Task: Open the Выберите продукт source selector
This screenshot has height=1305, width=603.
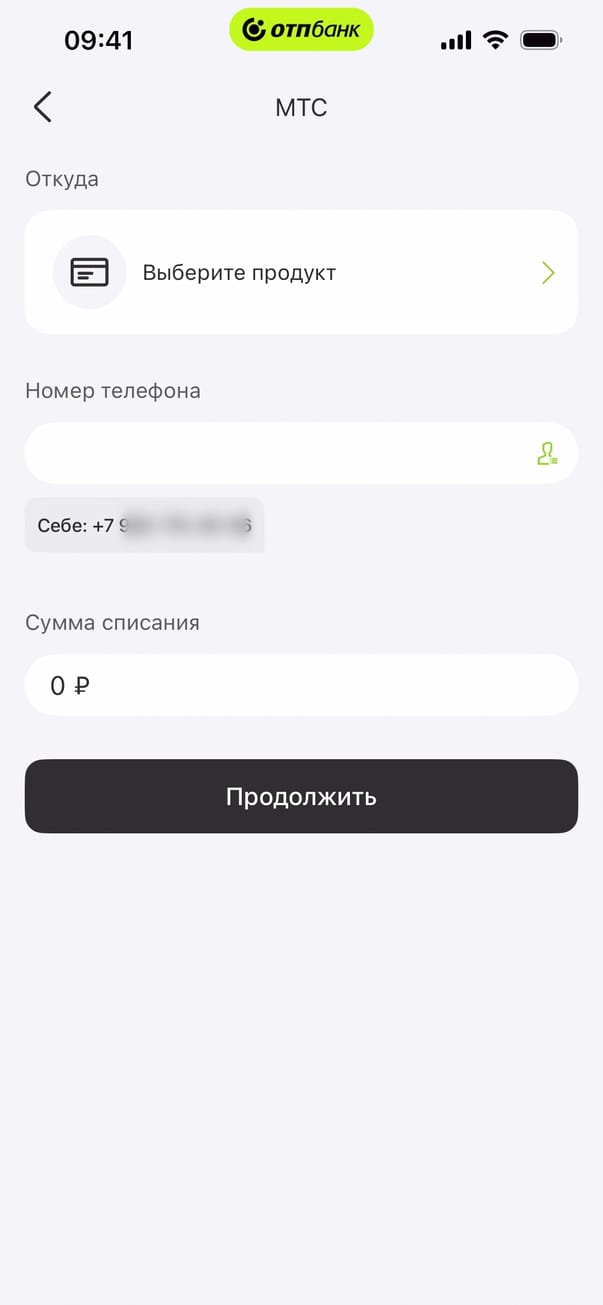Action: 301,272
